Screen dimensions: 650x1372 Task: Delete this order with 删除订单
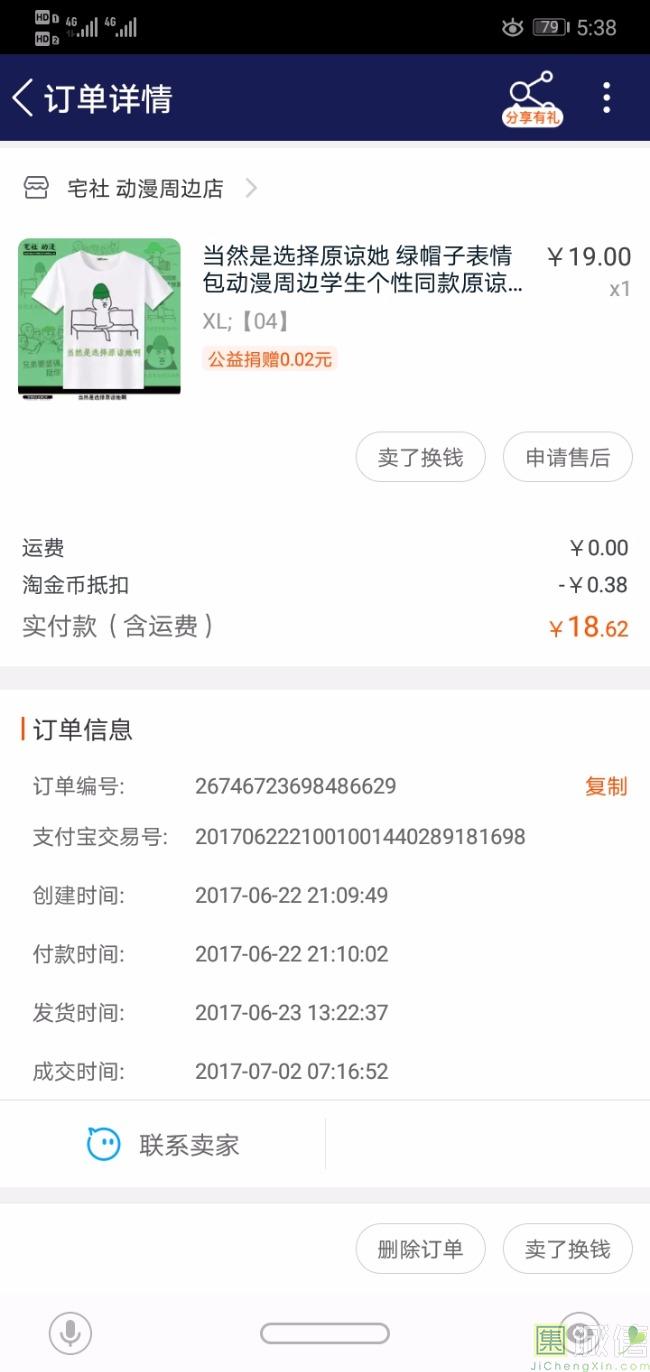(x=421, y=1249)
